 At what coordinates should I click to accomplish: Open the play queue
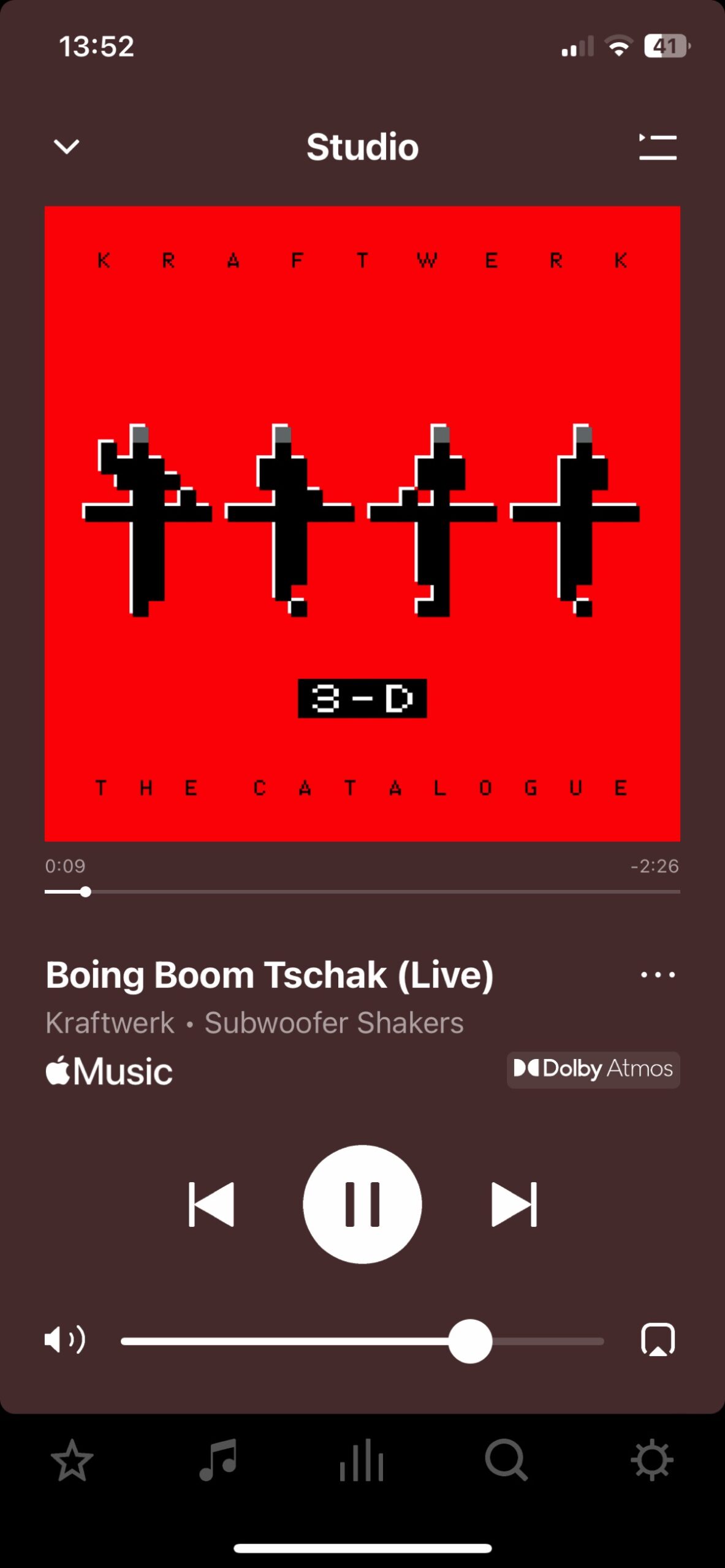[658, 147]
